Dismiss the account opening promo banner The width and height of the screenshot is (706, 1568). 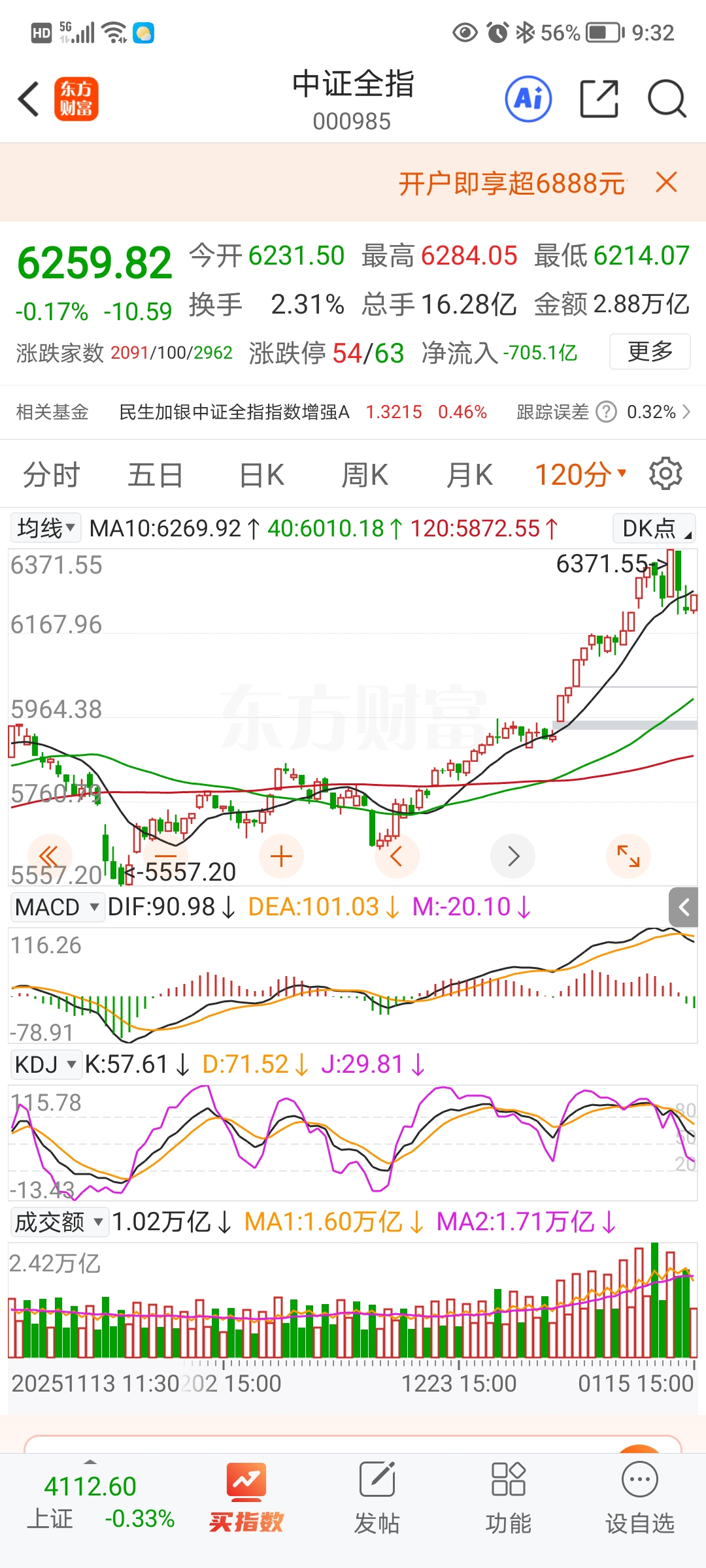coord(666,182)
